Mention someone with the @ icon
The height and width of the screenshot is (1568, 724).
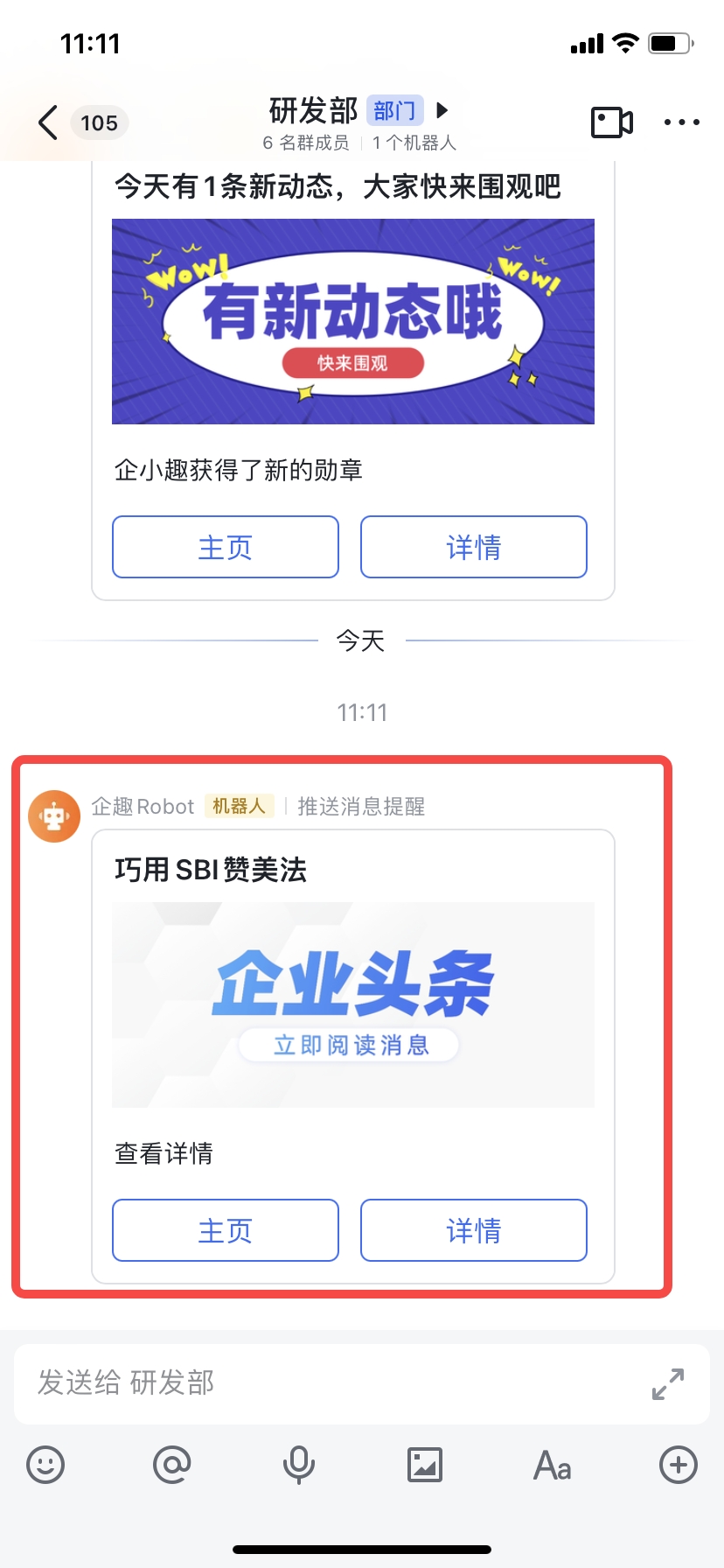(x=172, y=1464)
